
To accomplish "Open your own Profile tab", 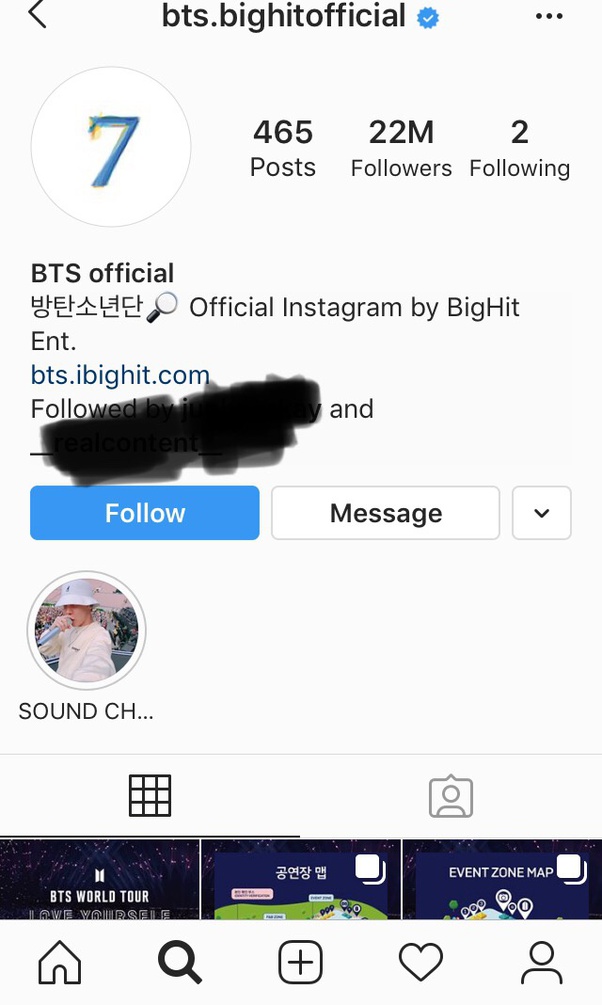I will 542,963.
